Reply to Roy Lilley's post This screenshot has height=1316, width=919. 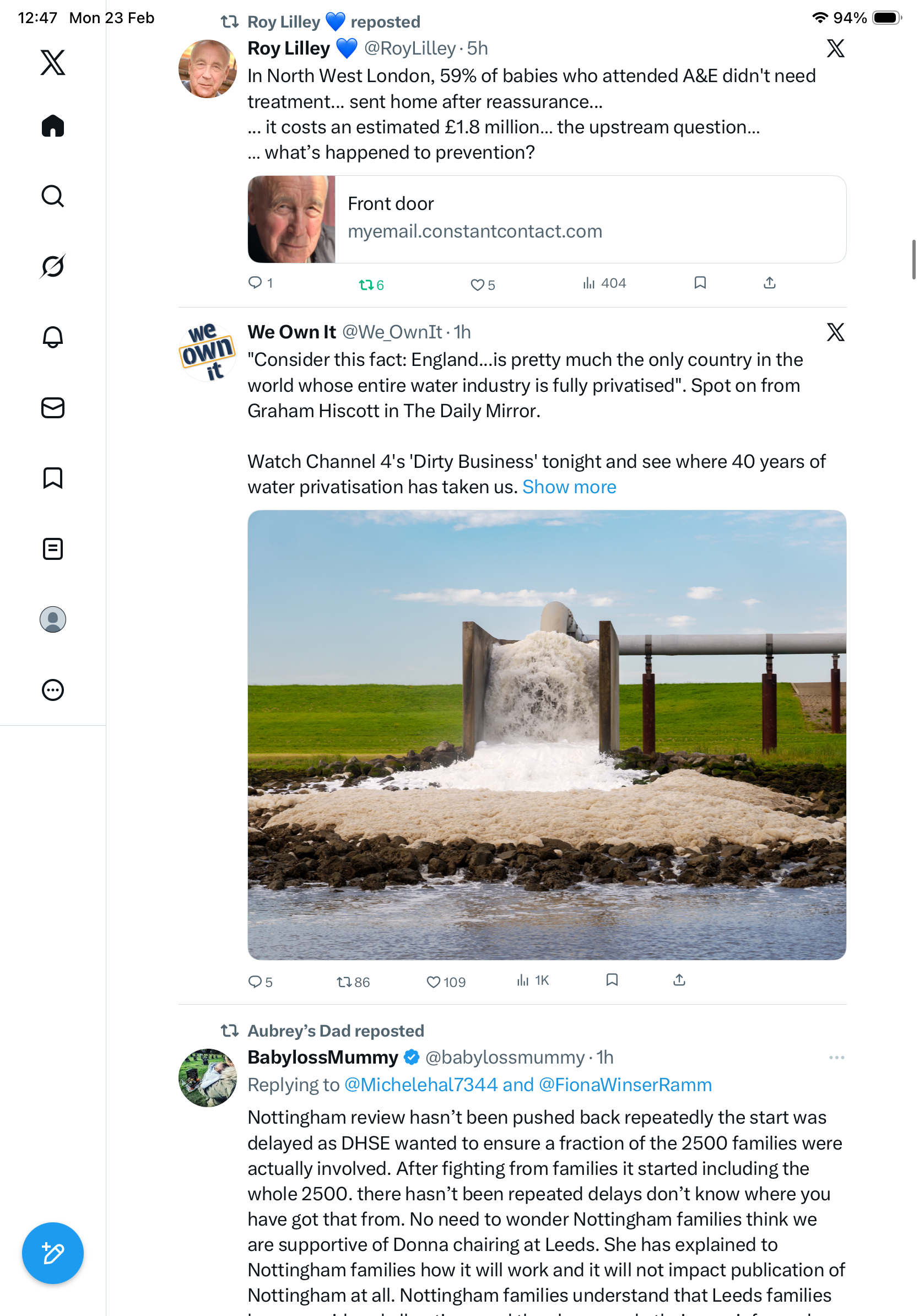click(260, 283)
